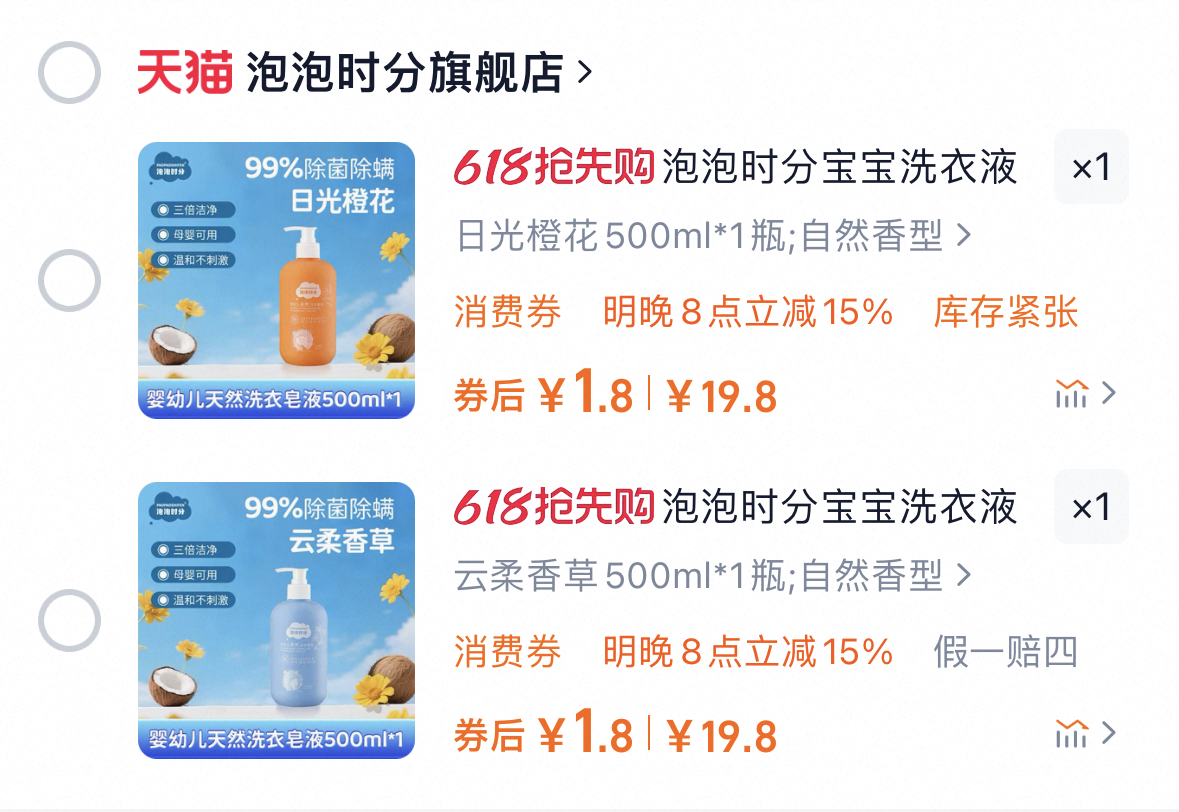Adjust quantity ×1 for 日光橙花 item
The width and height of the screenshot is (1179, 812).
click(x=1090, y=168)
